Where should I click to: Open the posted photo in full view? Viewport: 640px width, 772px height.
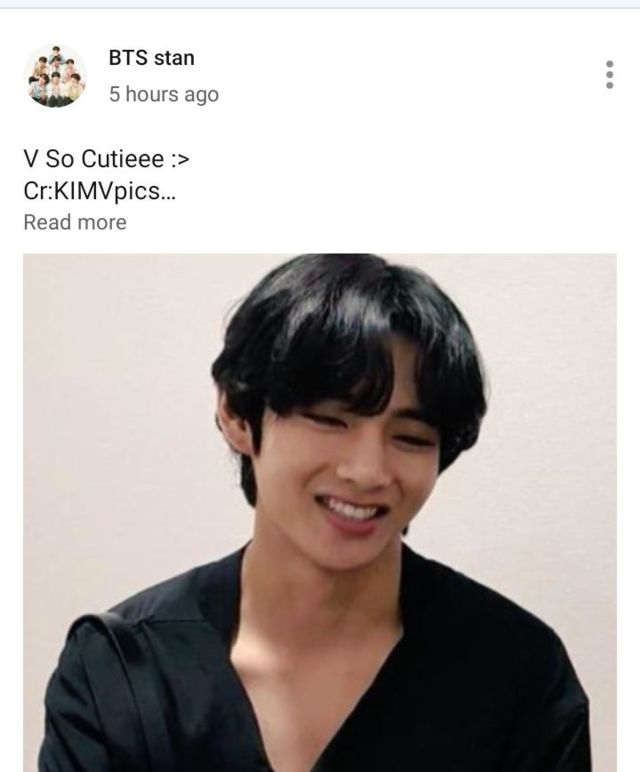(x=320, y=512)
